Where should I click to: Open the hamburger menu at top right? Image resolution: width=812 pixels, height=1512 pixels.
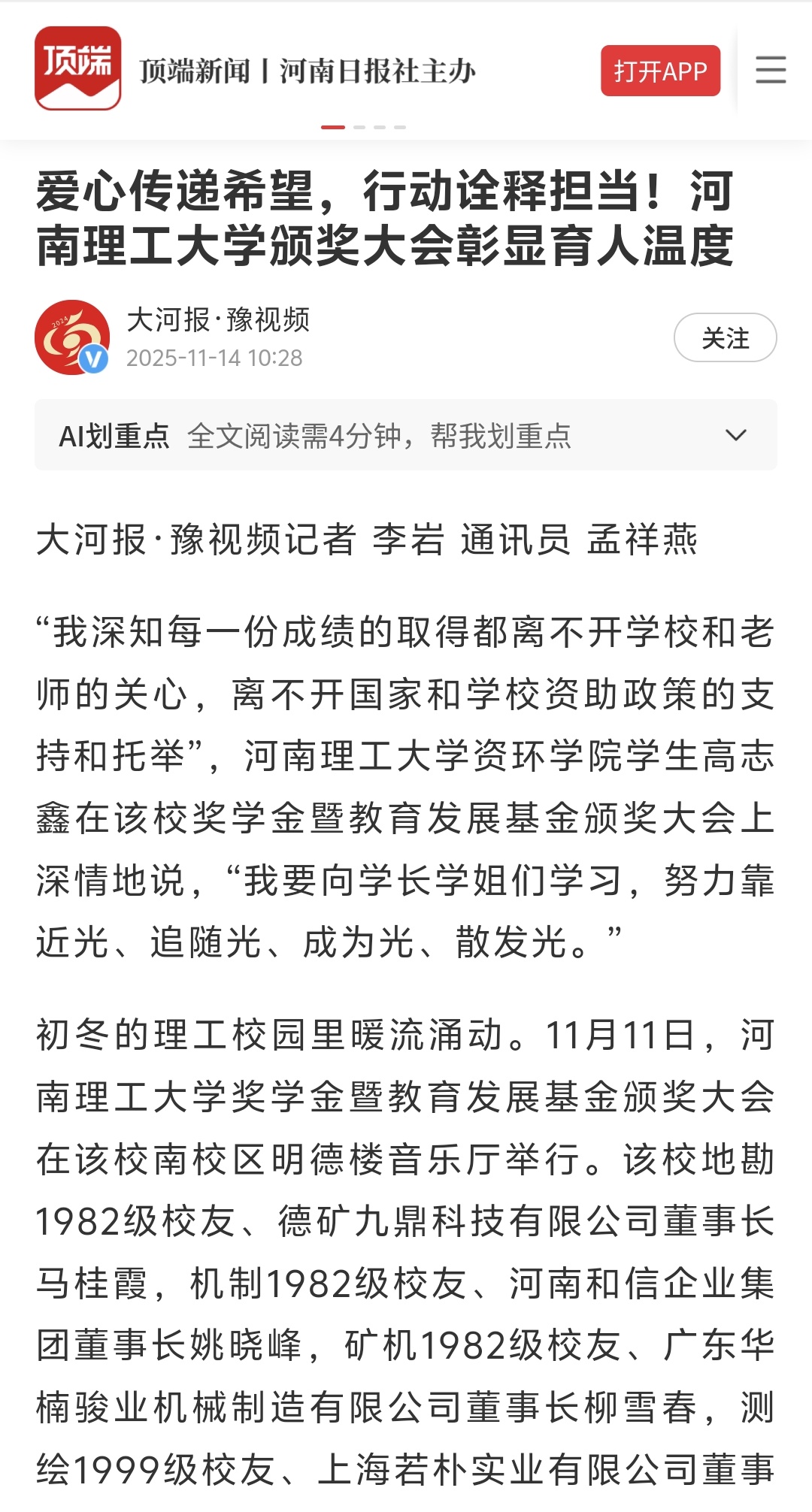coord(769,69)
